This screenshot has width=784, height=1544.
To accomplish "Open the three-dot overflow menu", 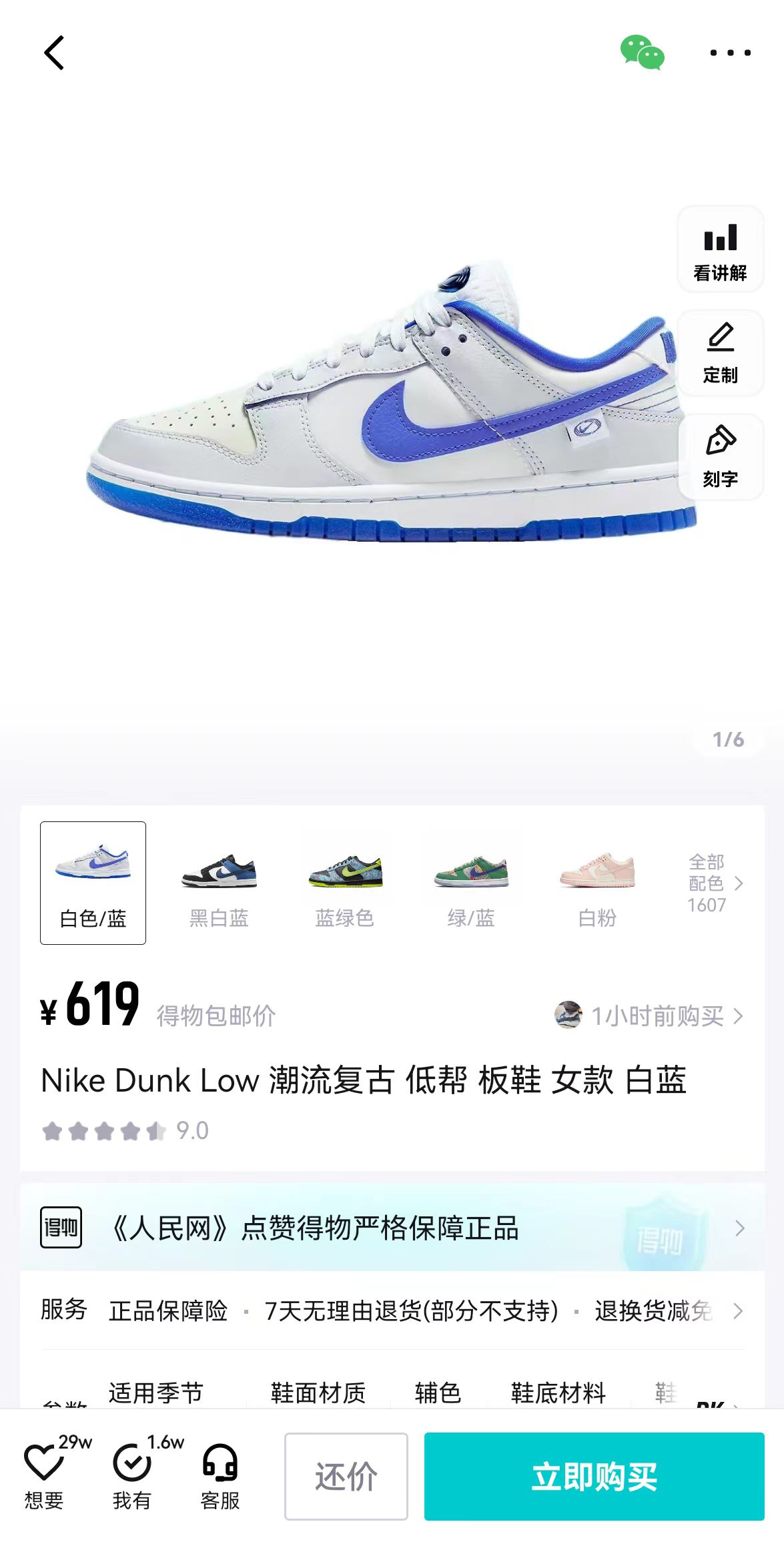I will [x=730, y=53].
